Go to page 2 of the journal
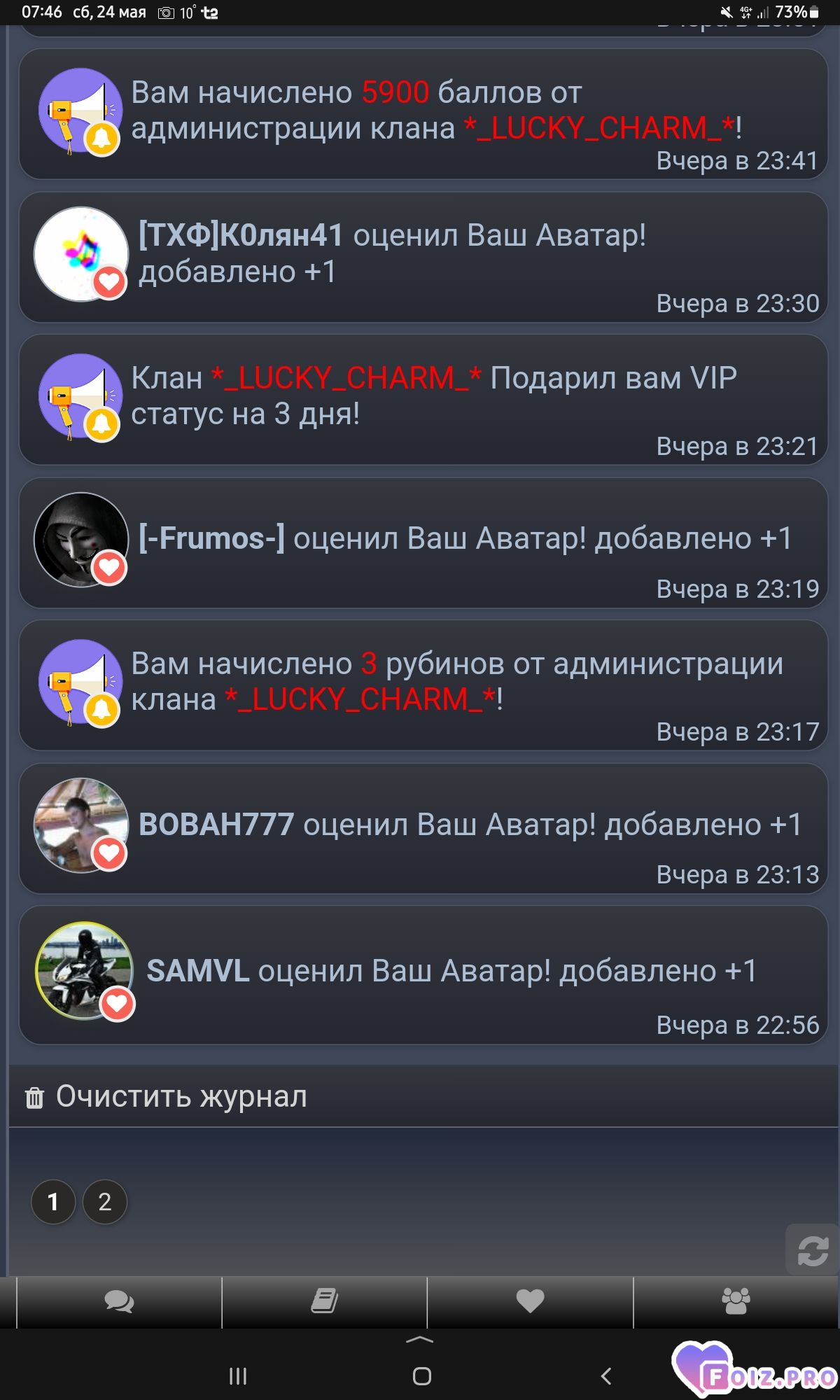Screen dimensions: 840x1400 [105, 1202]
